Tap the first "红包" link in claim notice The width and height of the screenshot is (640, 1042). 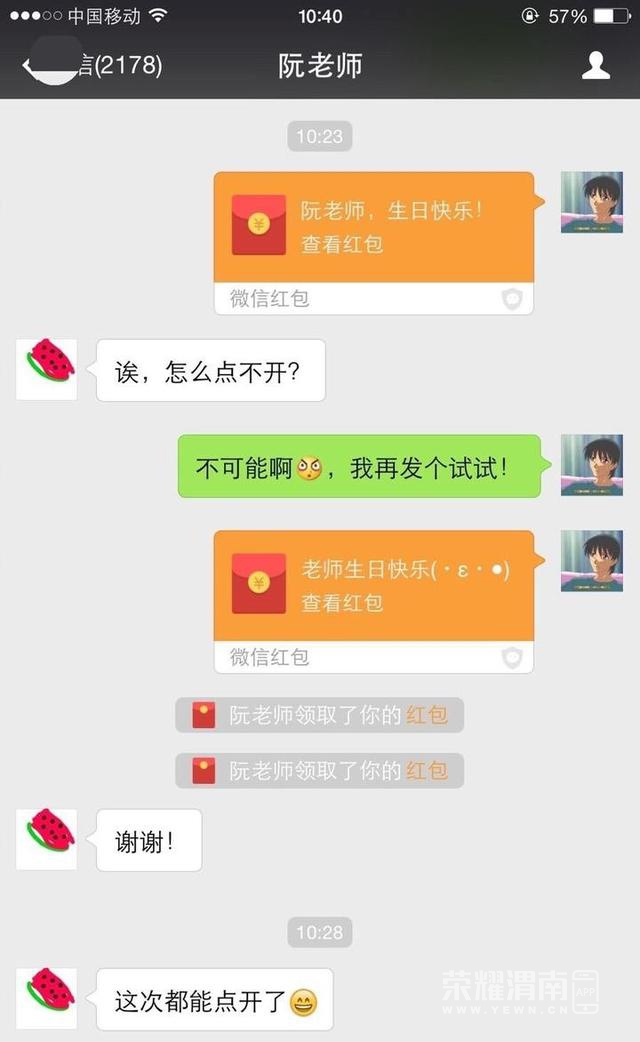pos(426,715)
